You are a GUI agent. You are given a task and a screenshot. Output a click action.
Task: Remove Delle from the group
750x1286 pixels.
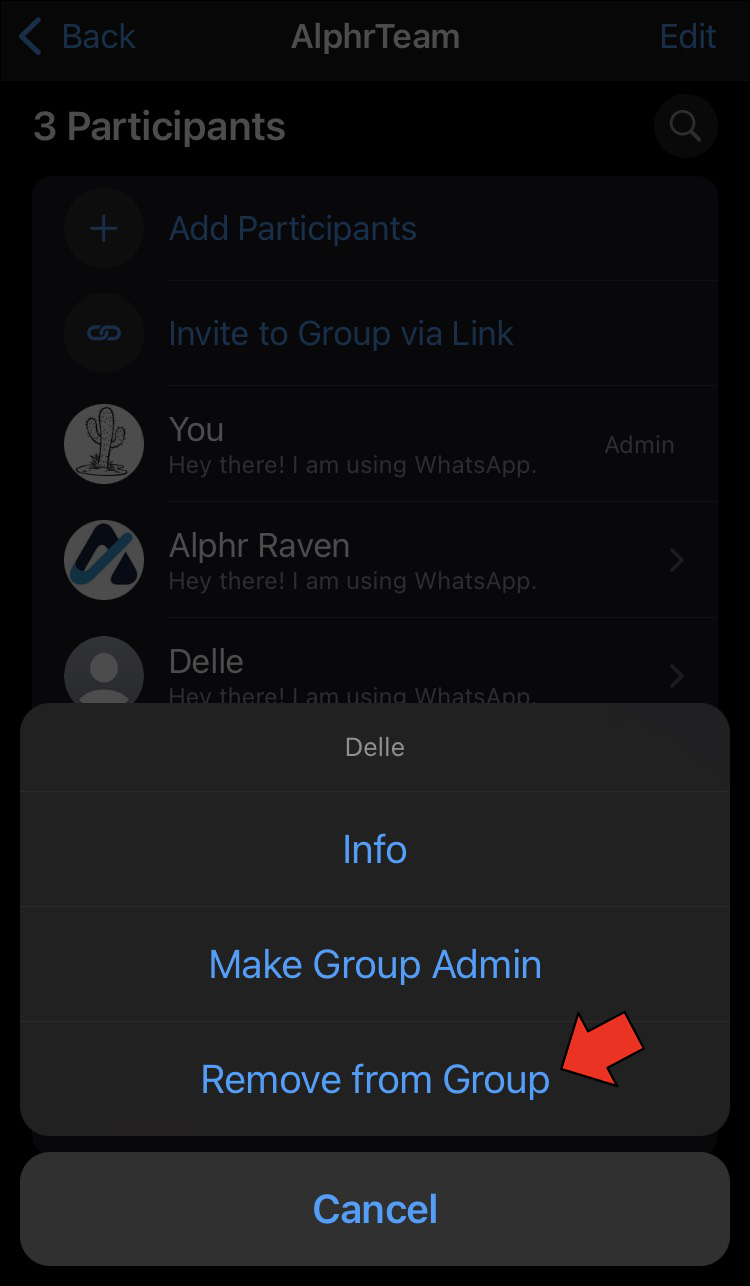click(375, 1080)
